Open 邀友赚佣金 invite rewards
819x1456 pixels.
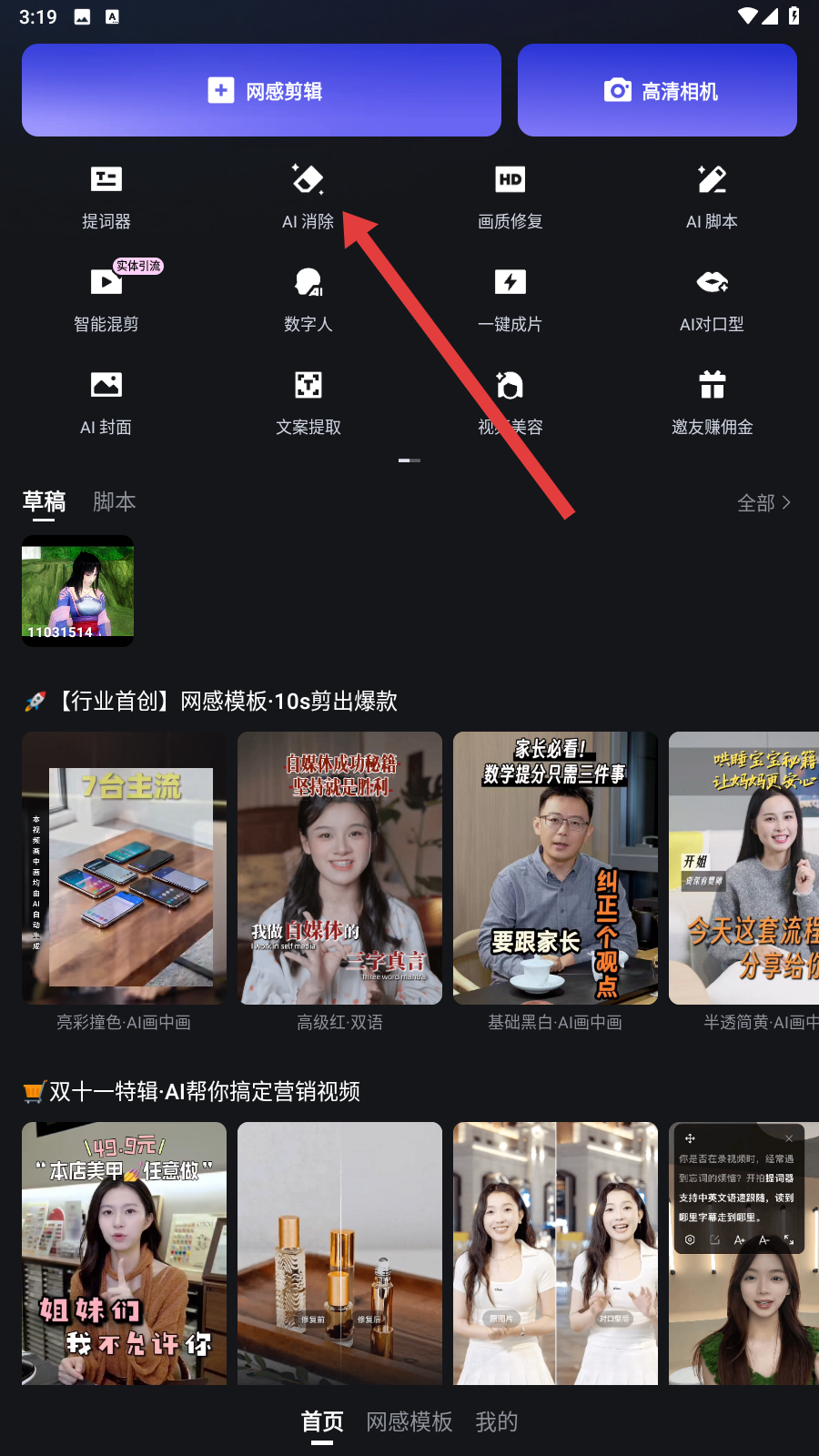pyautogui.click(x=712, y=401)
